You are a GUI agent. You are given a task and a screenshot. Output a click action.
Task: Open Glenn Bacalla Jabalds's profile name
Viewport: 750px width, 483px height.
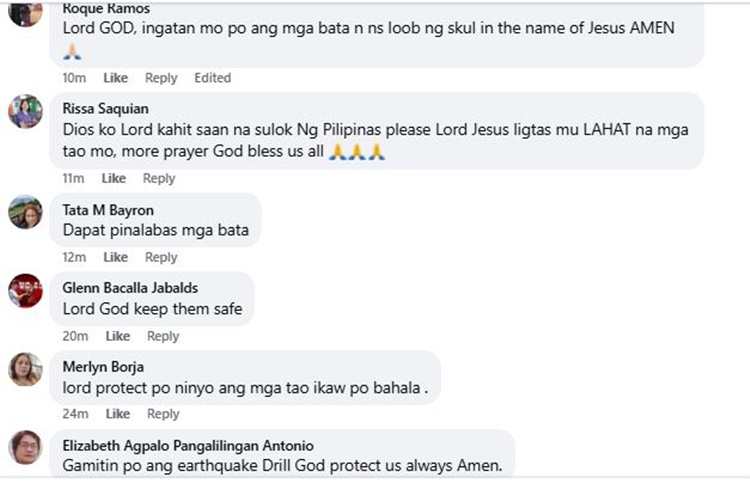(x=131, y=288)
